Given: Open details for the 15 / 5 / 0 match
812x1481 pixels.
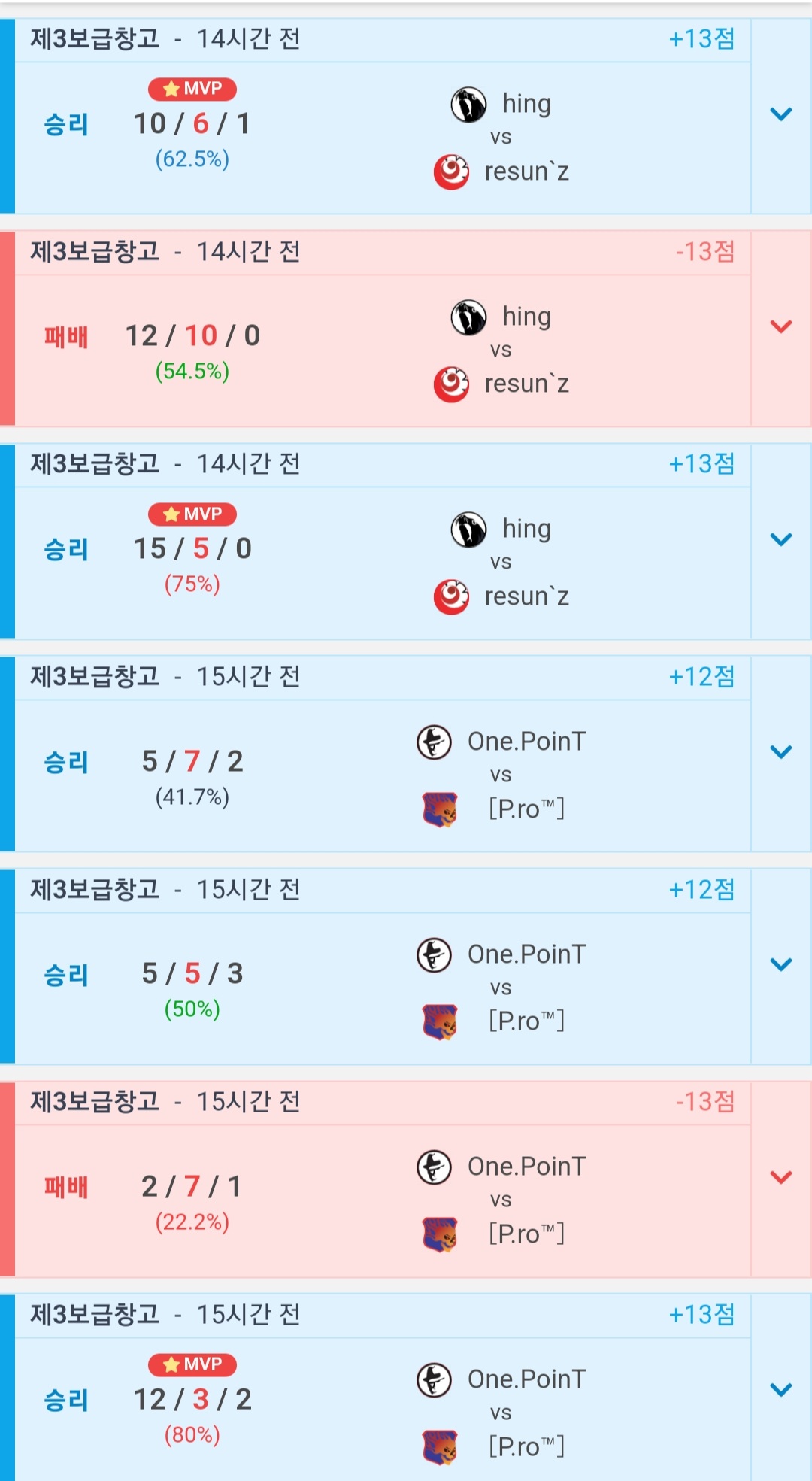Looking at the screenshot, I should tap(781, 539).
